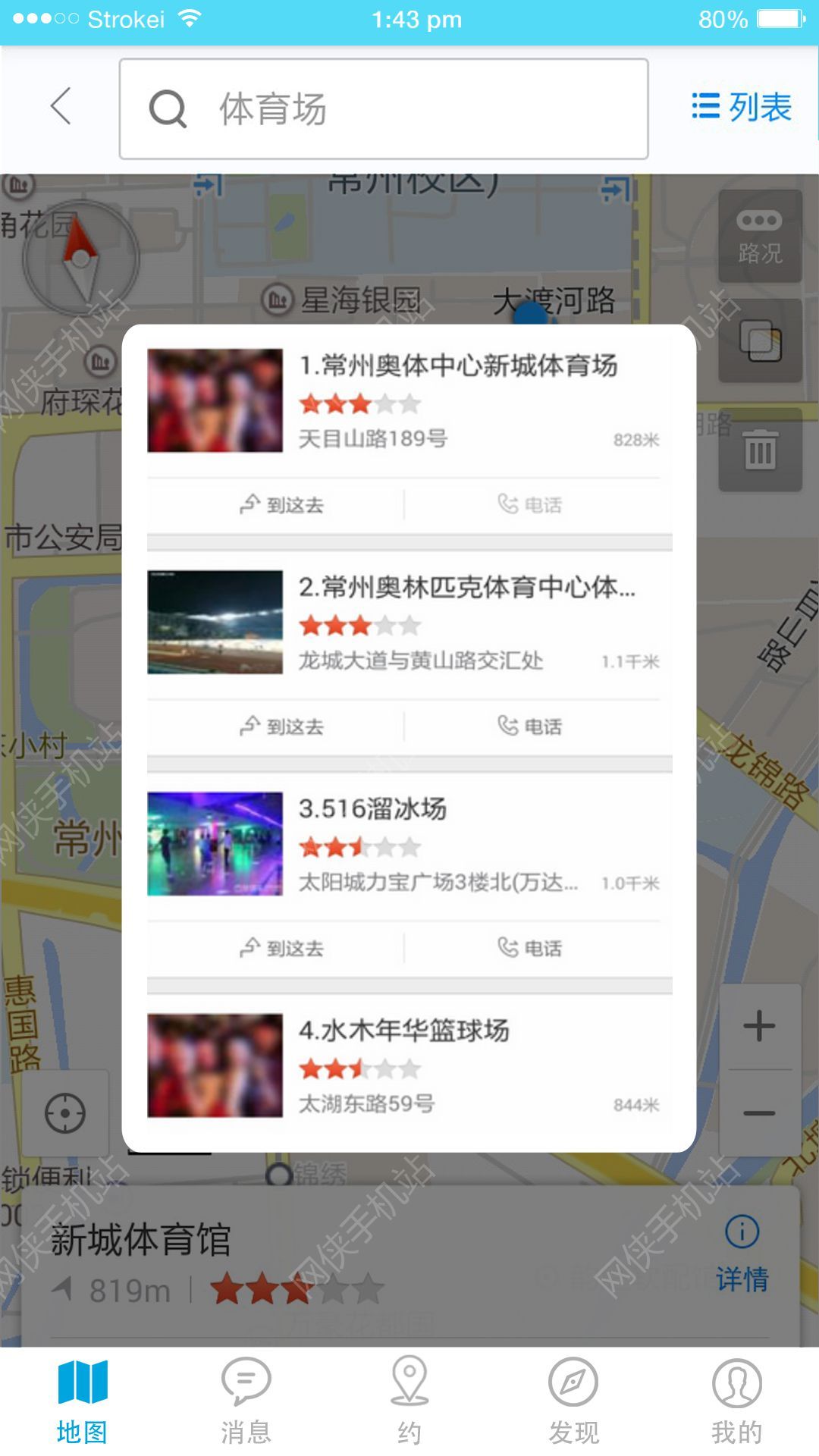Open the 消息 tab
The image size is (819, 1456).
tap(246, 1401)
